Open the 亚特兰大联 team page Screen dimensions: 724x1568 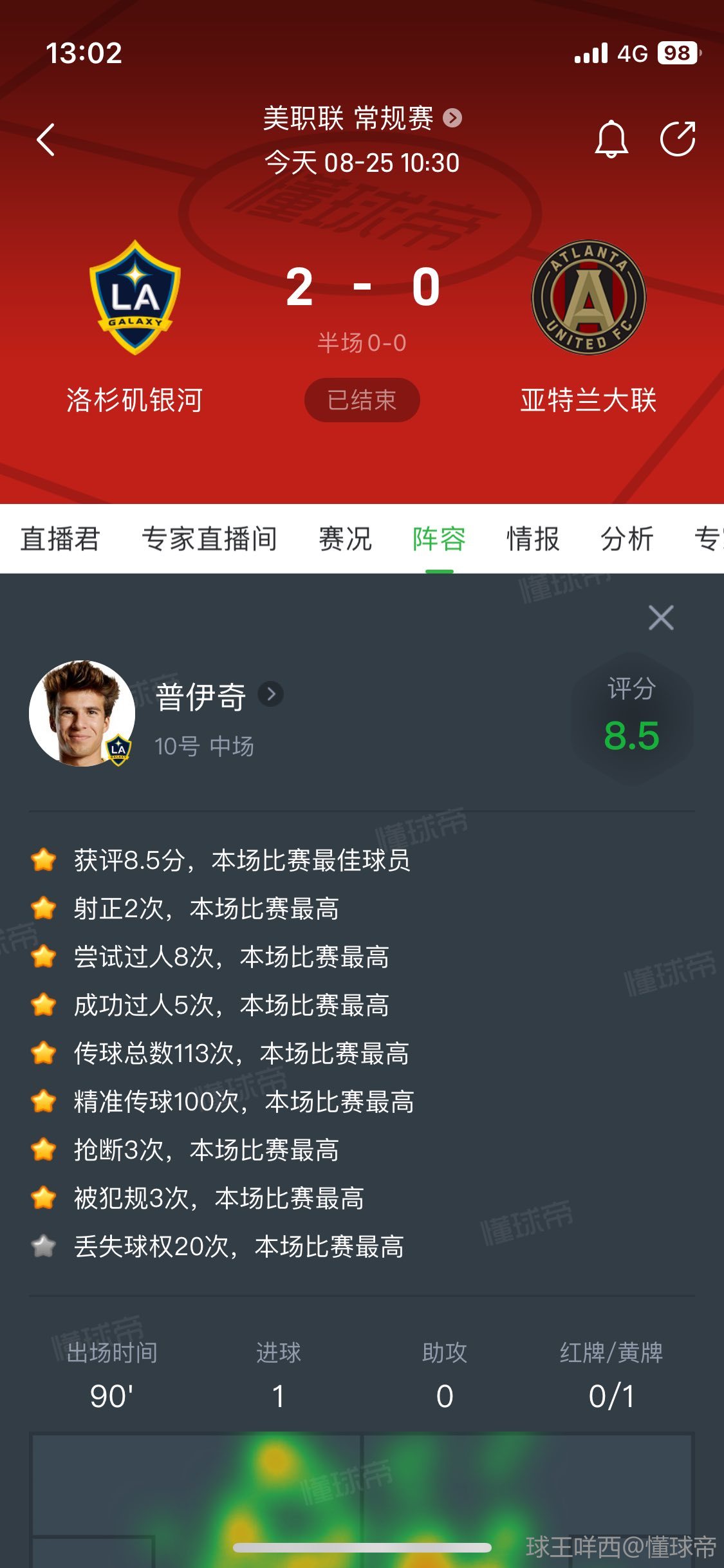[x=588, y=298]
